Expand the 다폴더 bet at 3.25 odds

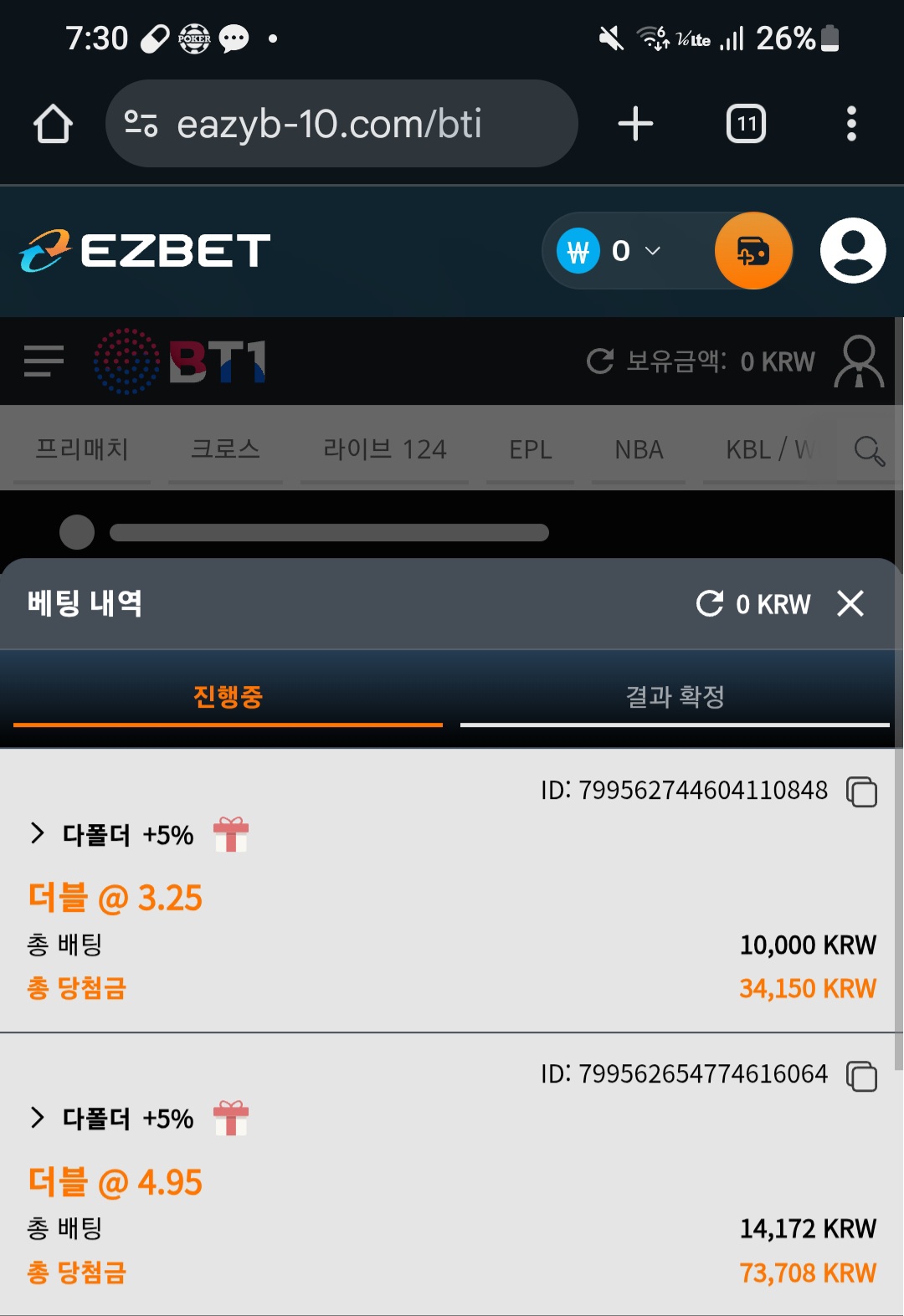tap(38, 833)
